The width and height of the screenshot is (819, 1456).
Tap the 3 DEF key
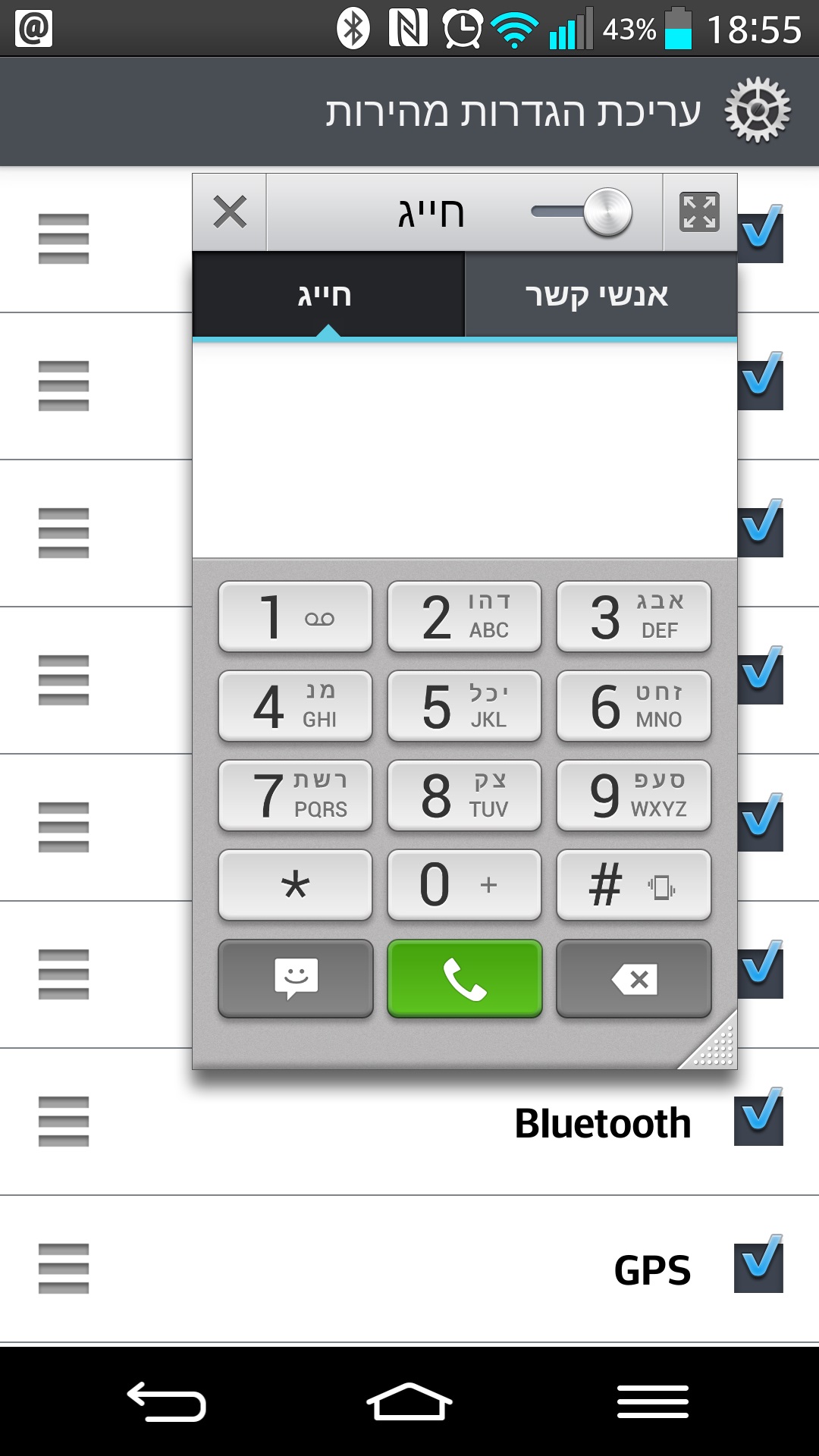point(634,617)
